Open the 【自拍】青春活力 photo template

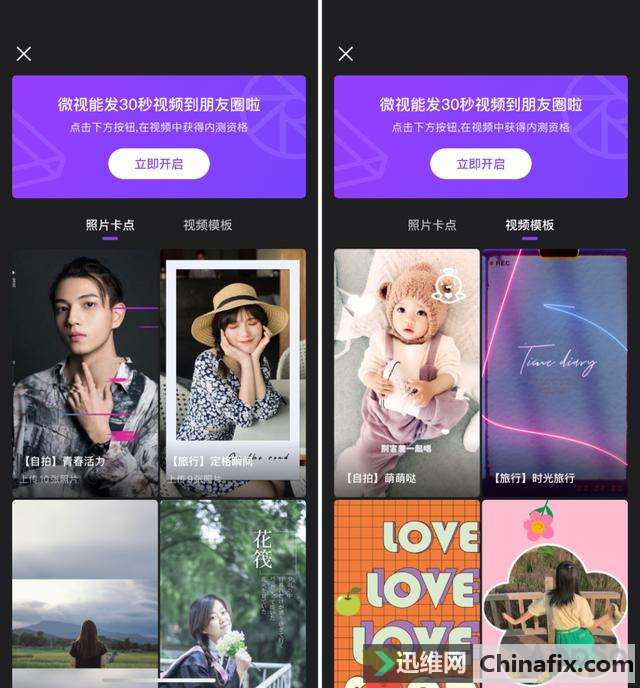coord(85,372)
